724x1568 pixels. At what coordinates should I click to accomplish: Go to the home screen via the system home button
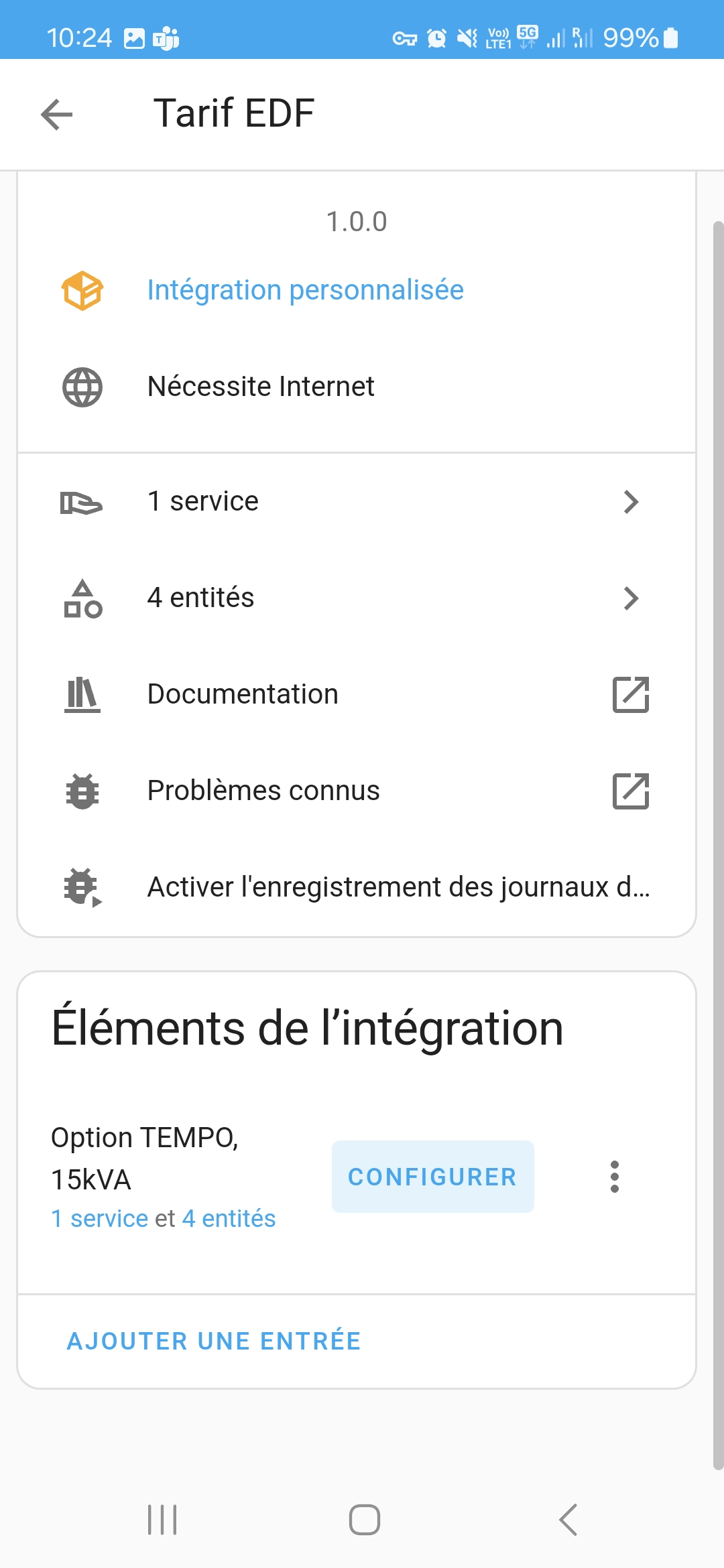[x=364, y=1520]
